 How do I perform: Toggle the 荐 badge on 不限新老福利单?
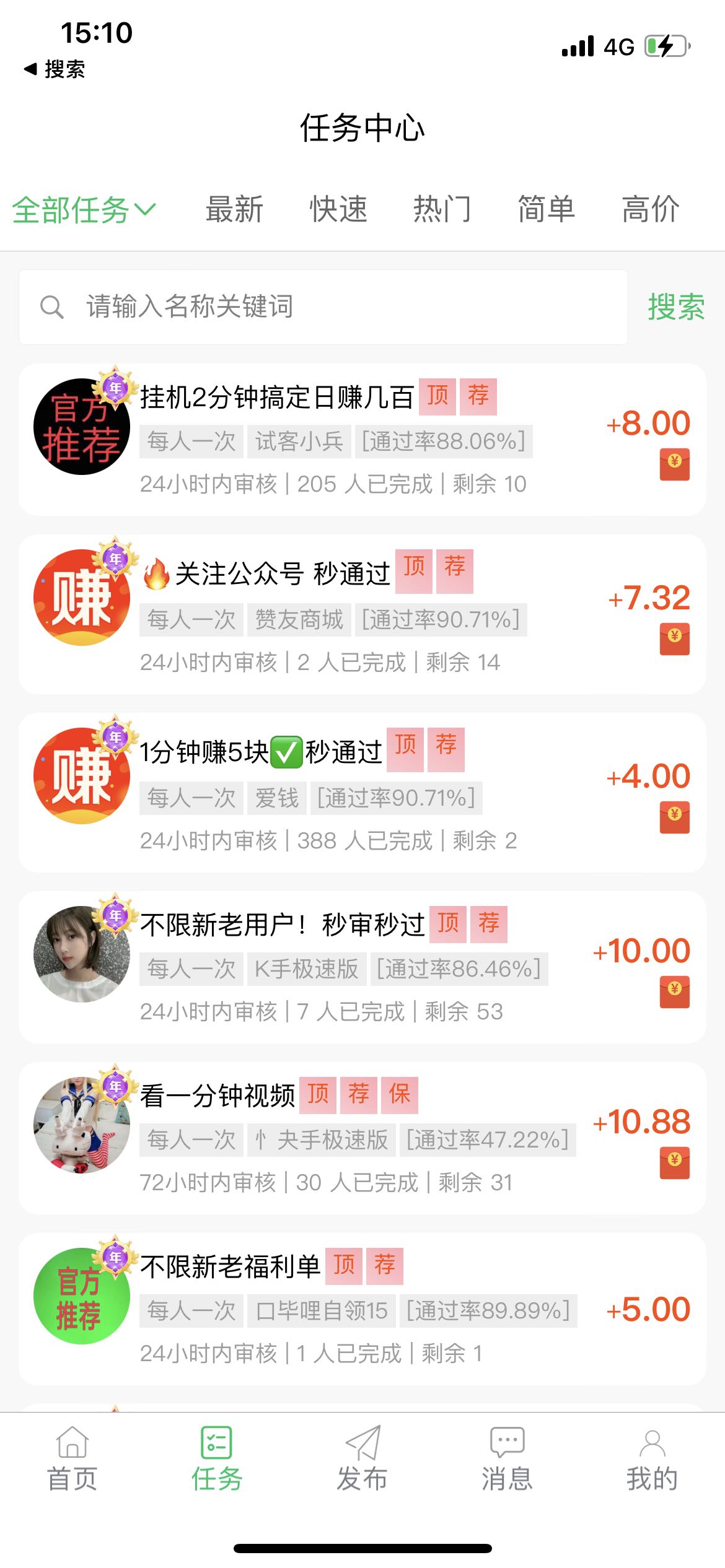click(x=384, y=1266)
